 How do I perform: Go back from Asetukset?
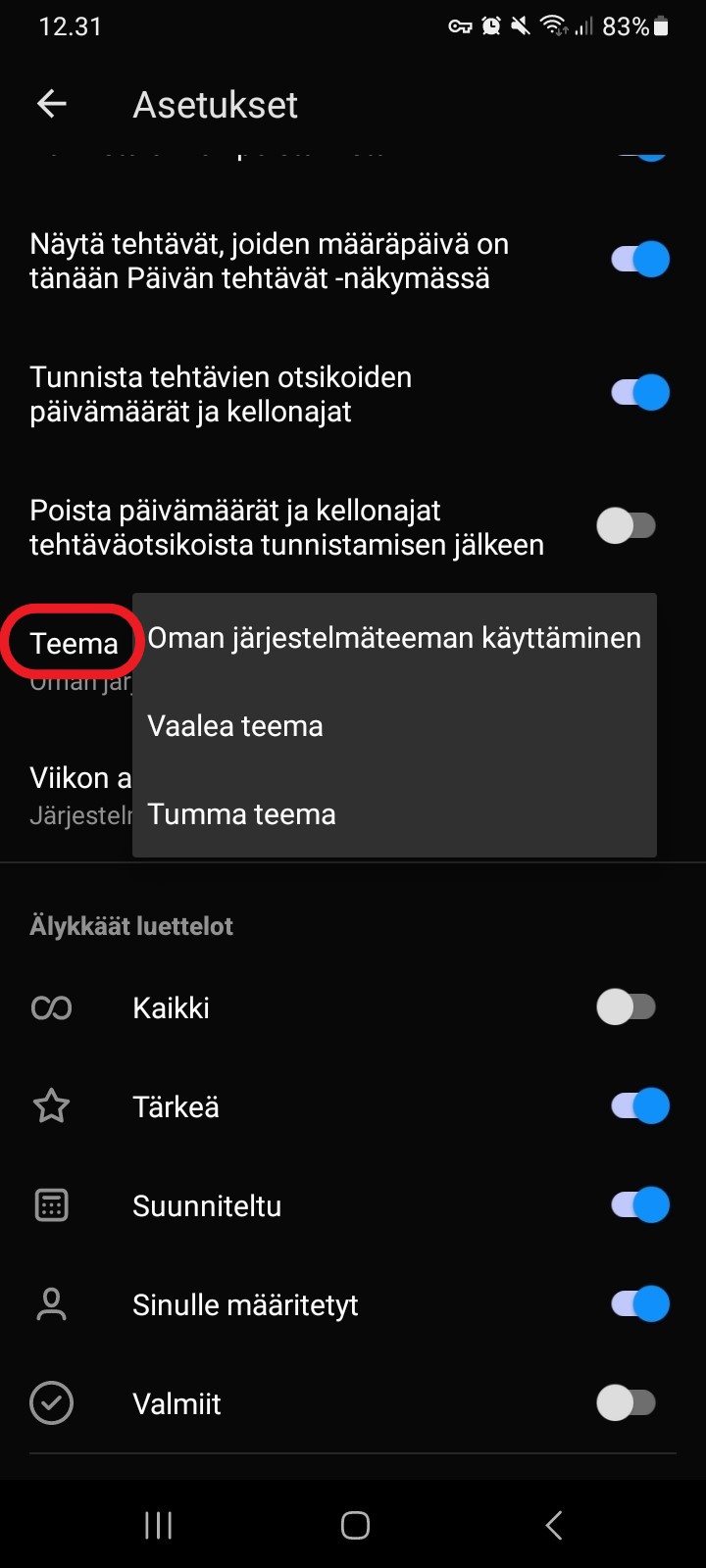click(x=52, y=104)
